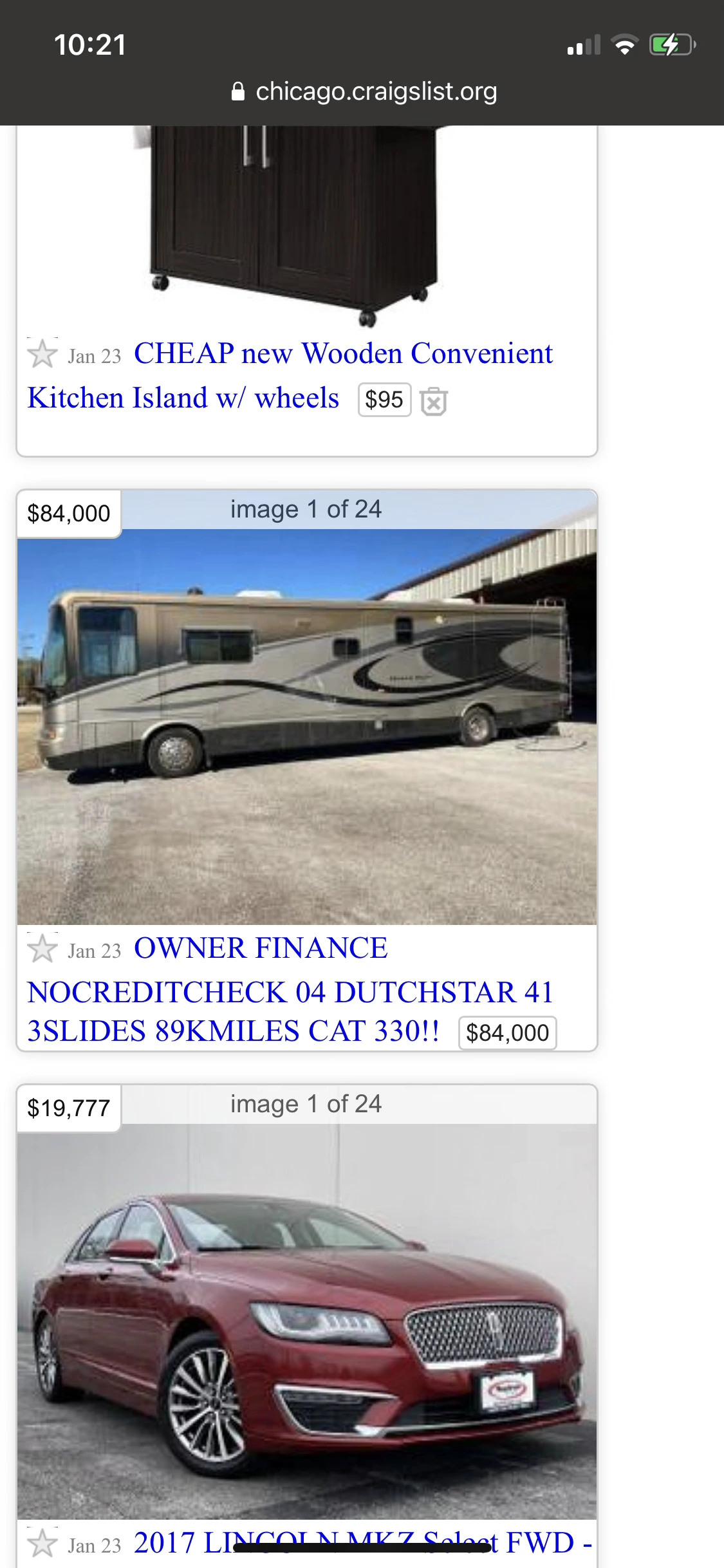Hide the Kitchen Island listing with trash icon

click(x=434, y=401)
